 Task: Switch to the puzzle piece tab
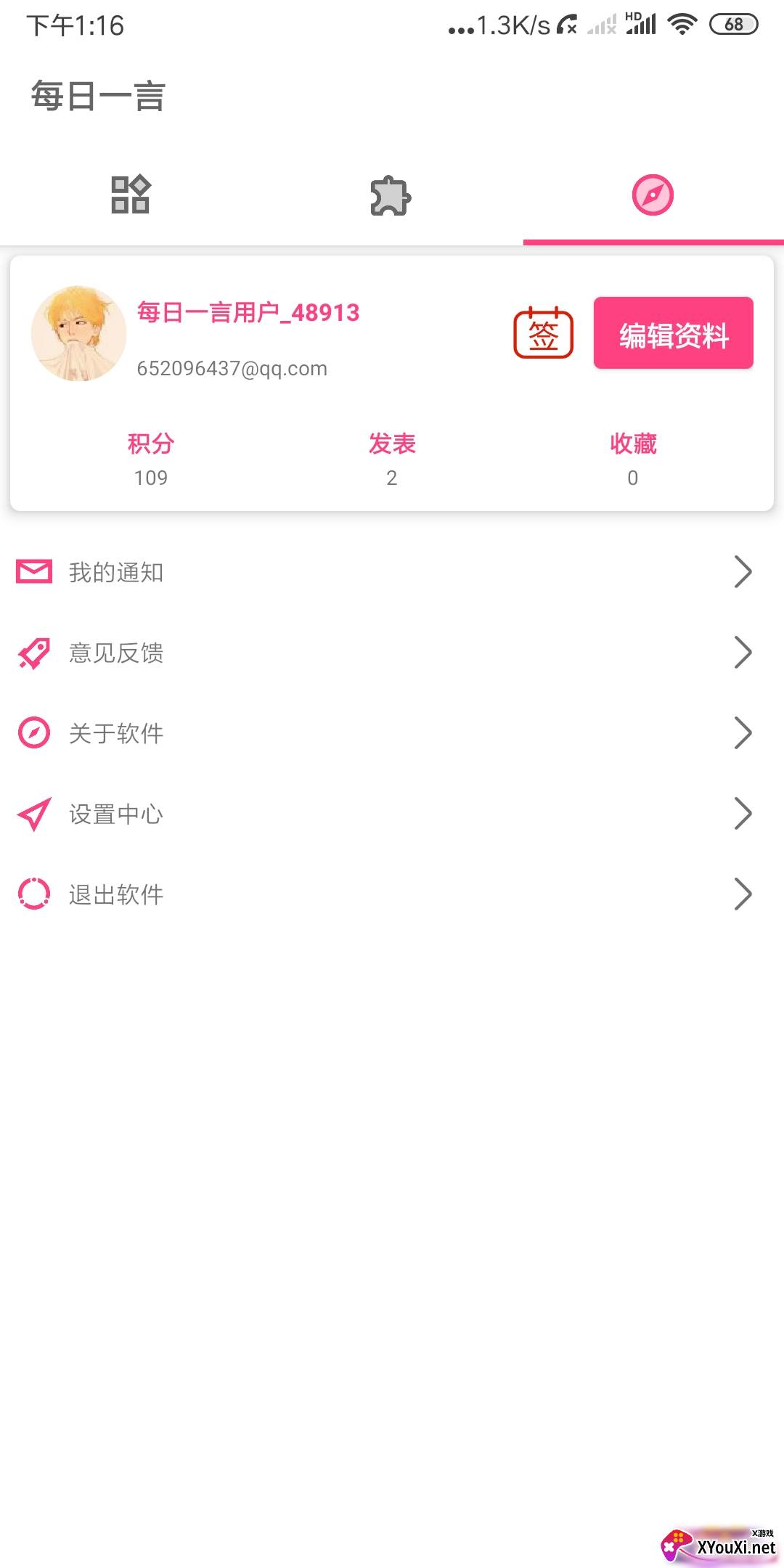tap(391, 195)
